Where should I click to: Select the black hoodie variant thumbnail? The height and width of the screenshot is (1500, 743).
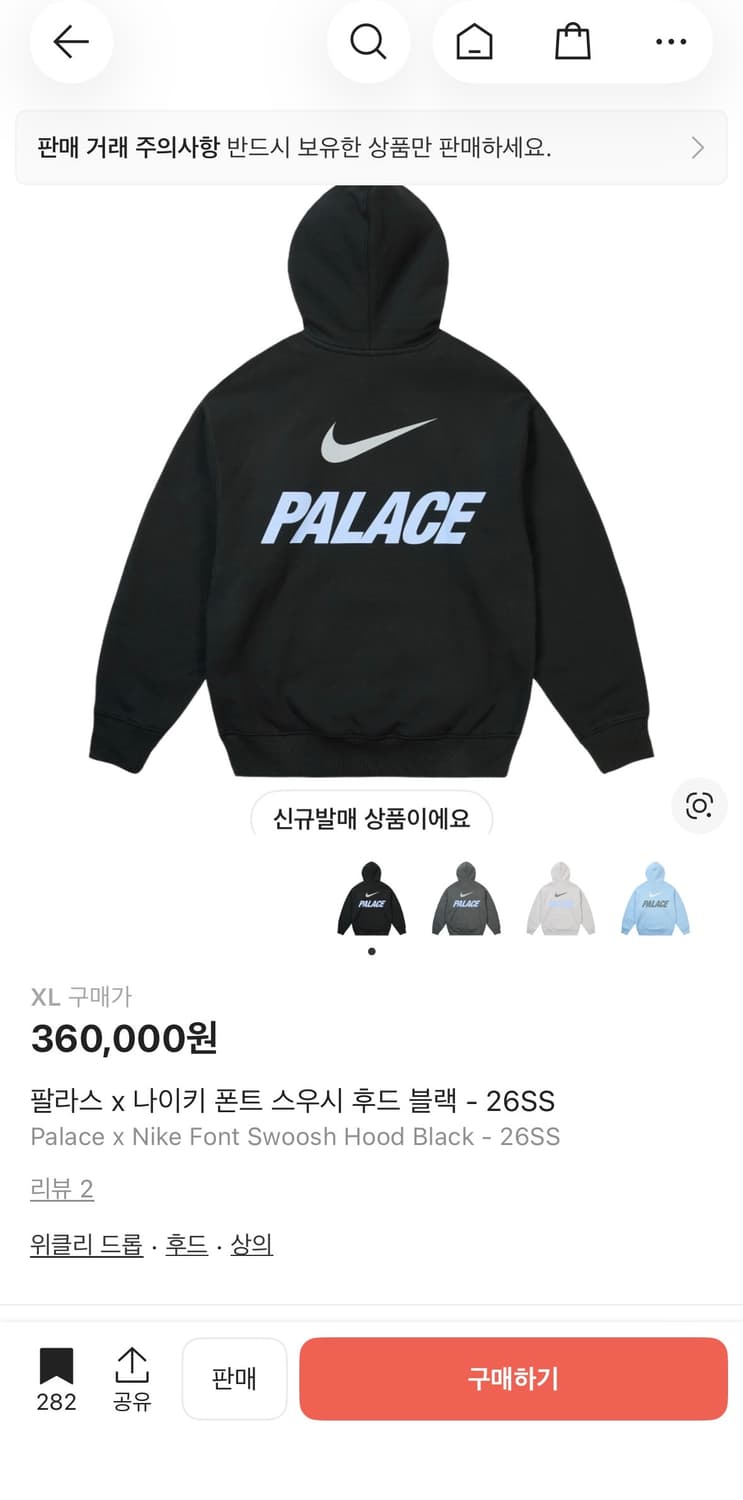click(371, 898)
